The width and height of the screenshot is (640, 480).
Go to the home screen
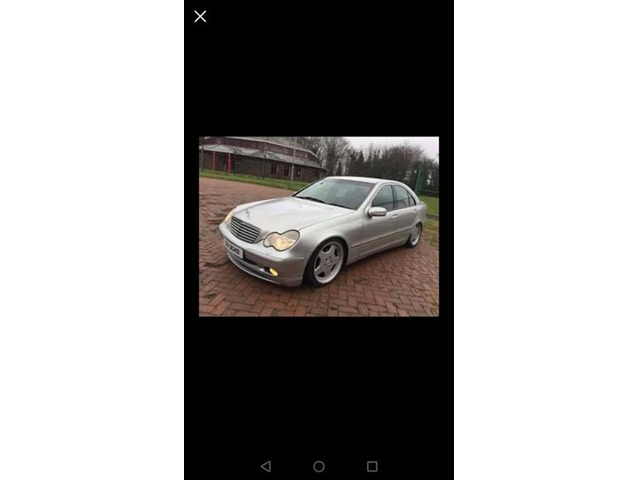pos(319,466)
